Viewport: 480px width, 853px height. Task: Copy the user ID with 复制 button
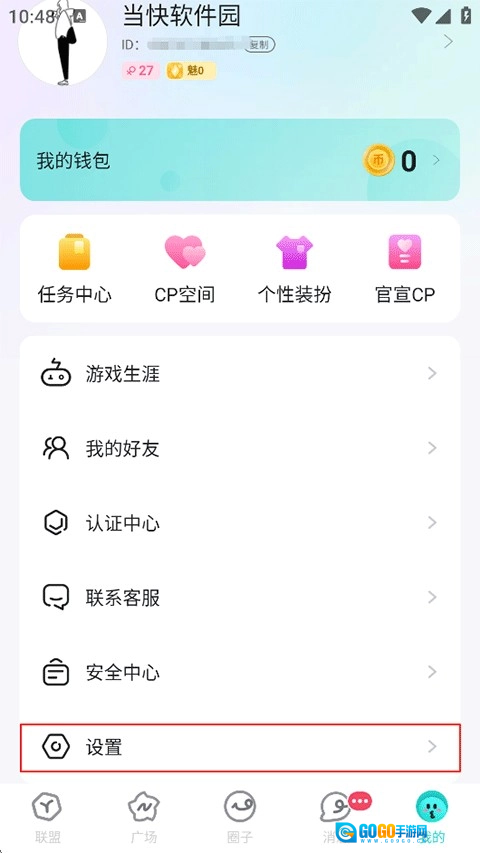pos(260,45)
